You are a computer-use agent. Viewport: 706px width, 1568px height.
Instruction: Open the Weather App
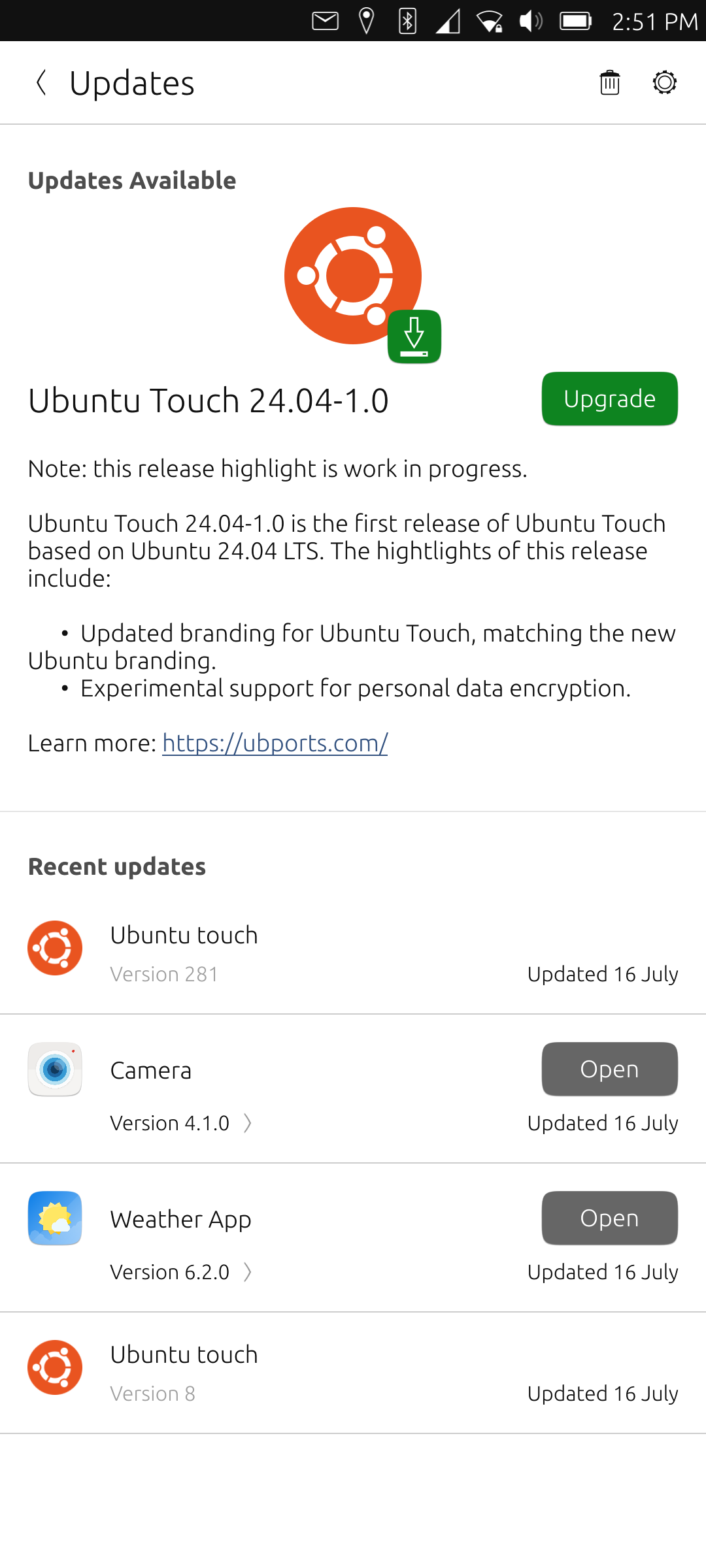pos(609,1218)
